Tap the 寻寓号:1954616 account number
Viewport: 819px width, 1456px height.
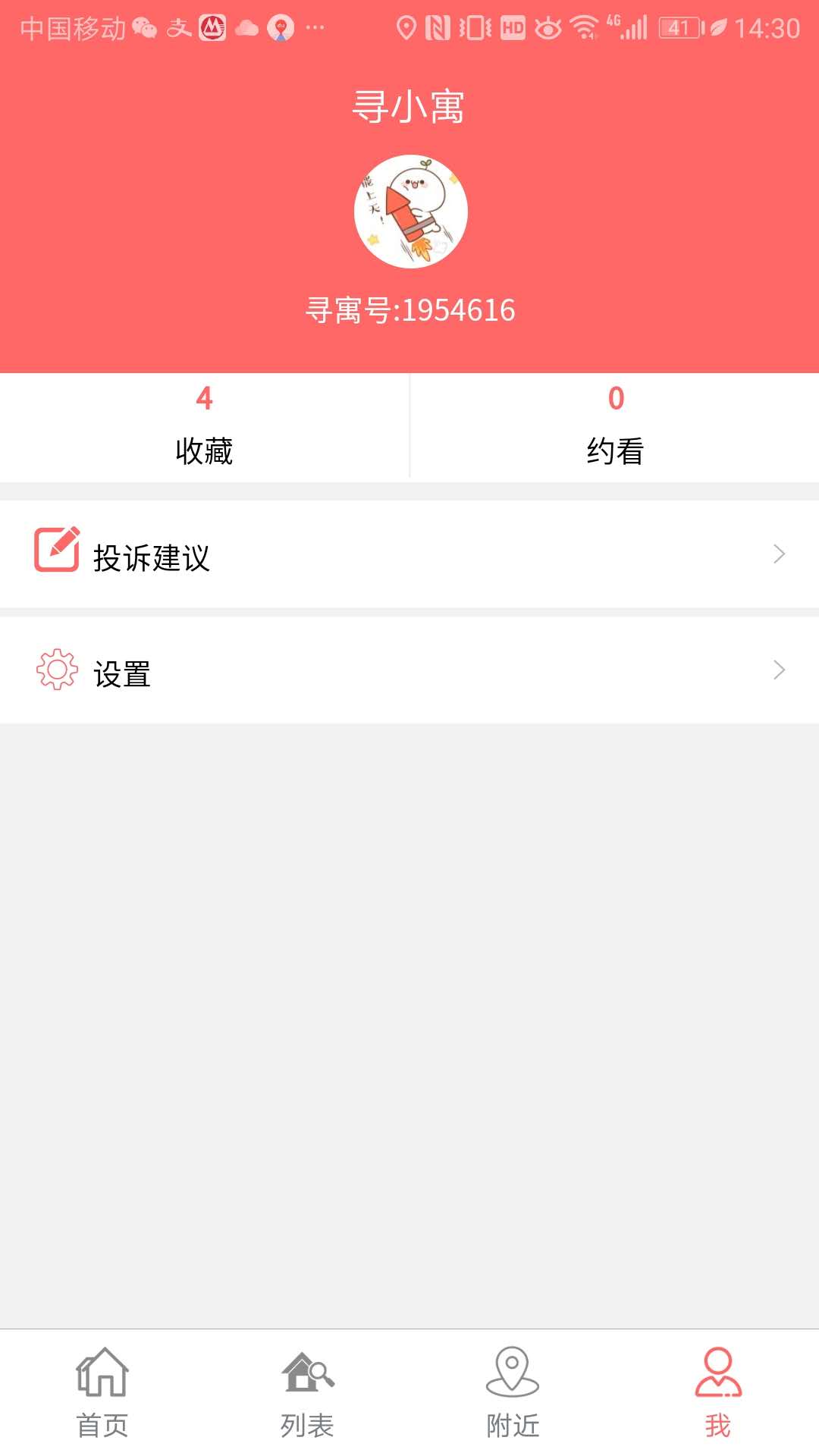click(x=409, y=309)
